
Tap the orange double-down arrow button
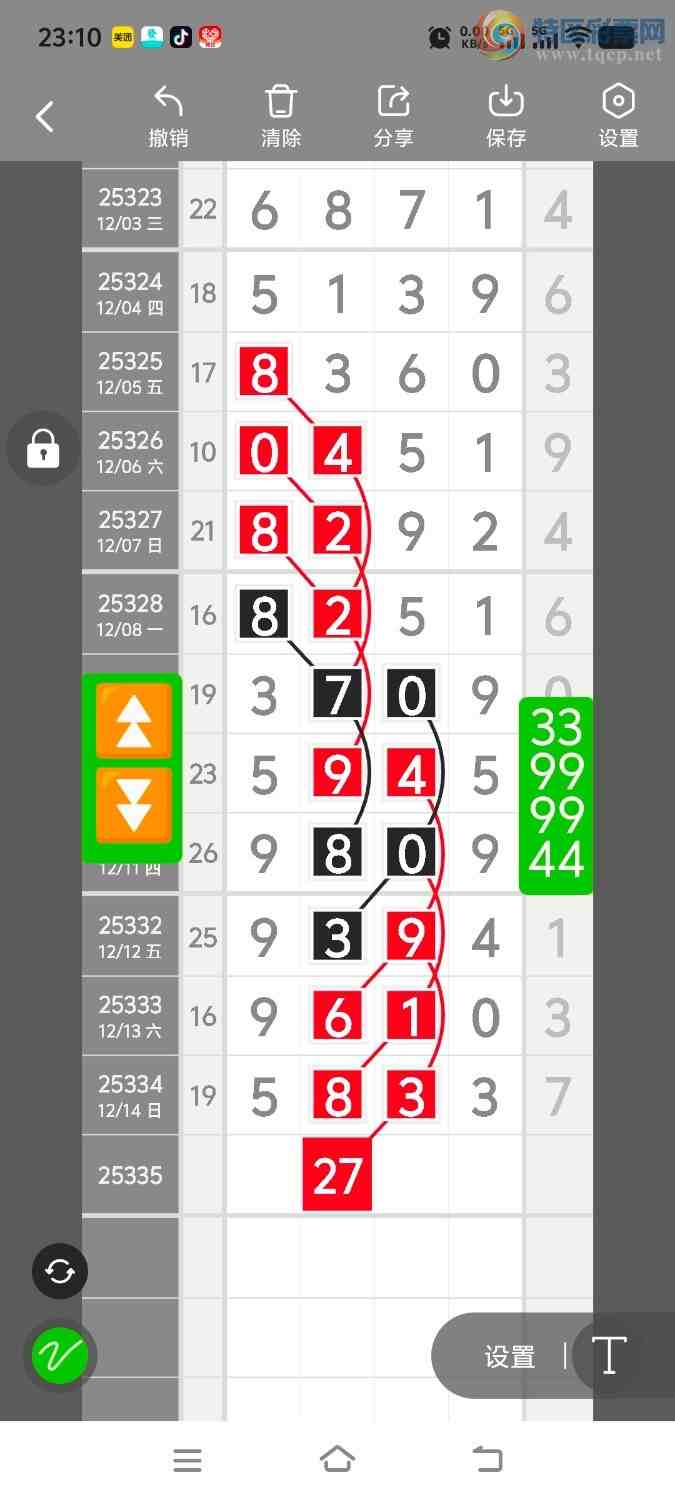pos(134,805)
